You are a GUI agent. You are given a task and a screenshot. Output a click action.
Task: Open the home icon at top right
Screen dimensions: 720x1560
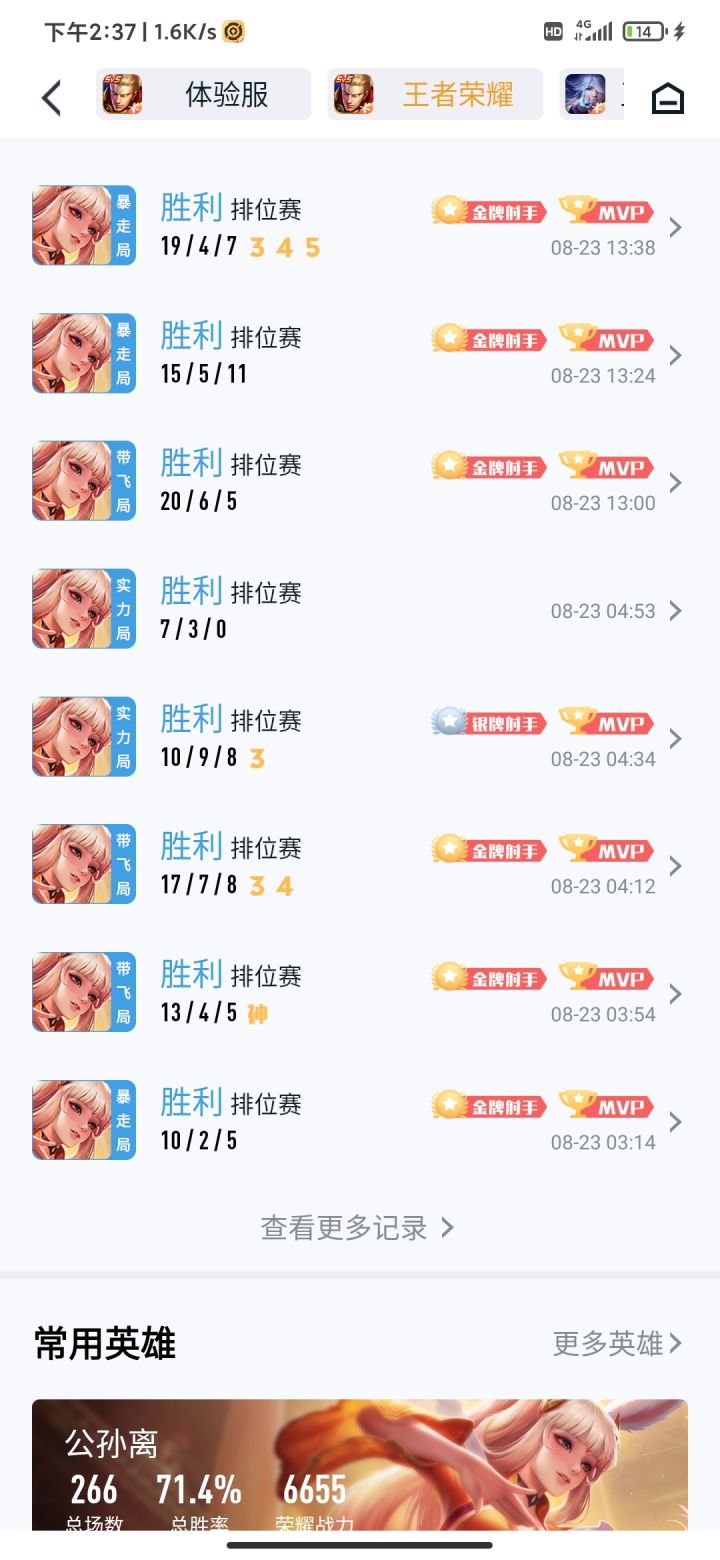[x=668, y=98]
